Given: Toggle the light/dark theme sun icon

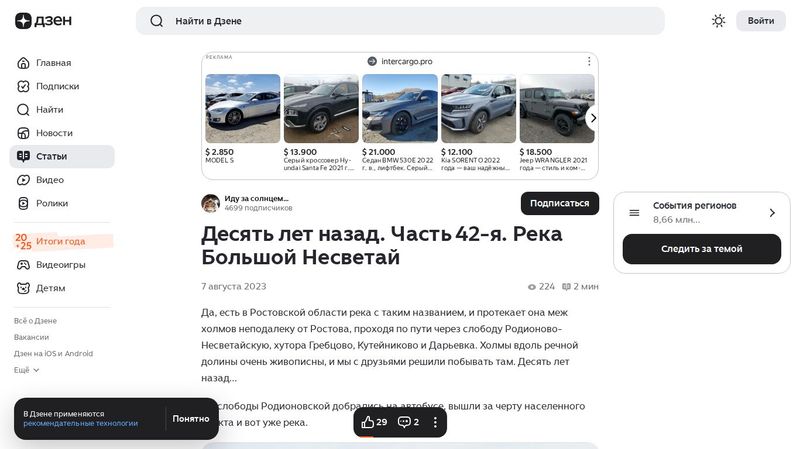Looking at the screenshot, I should pos(718,21).
